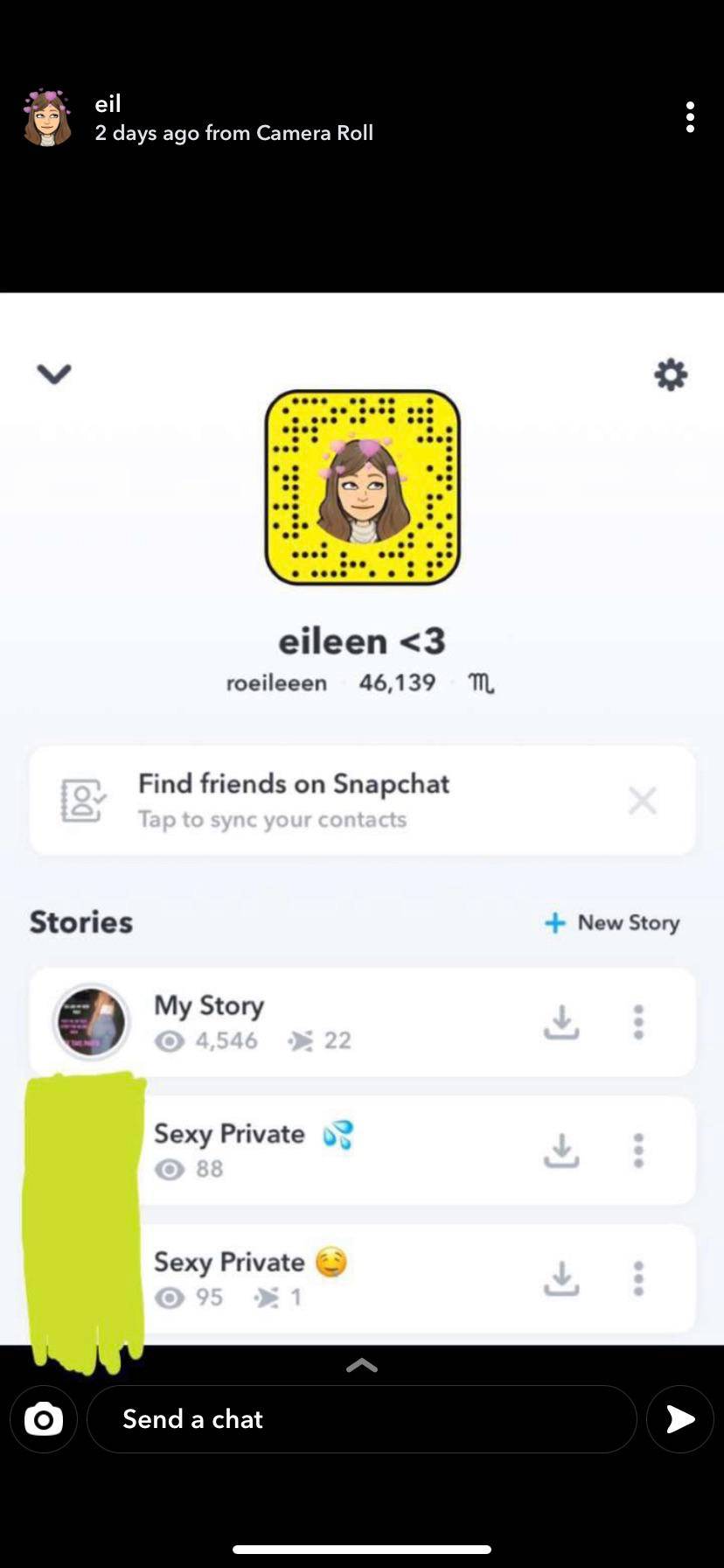
Task: Download the My Story content
Action: click(x=561, y=1022)
